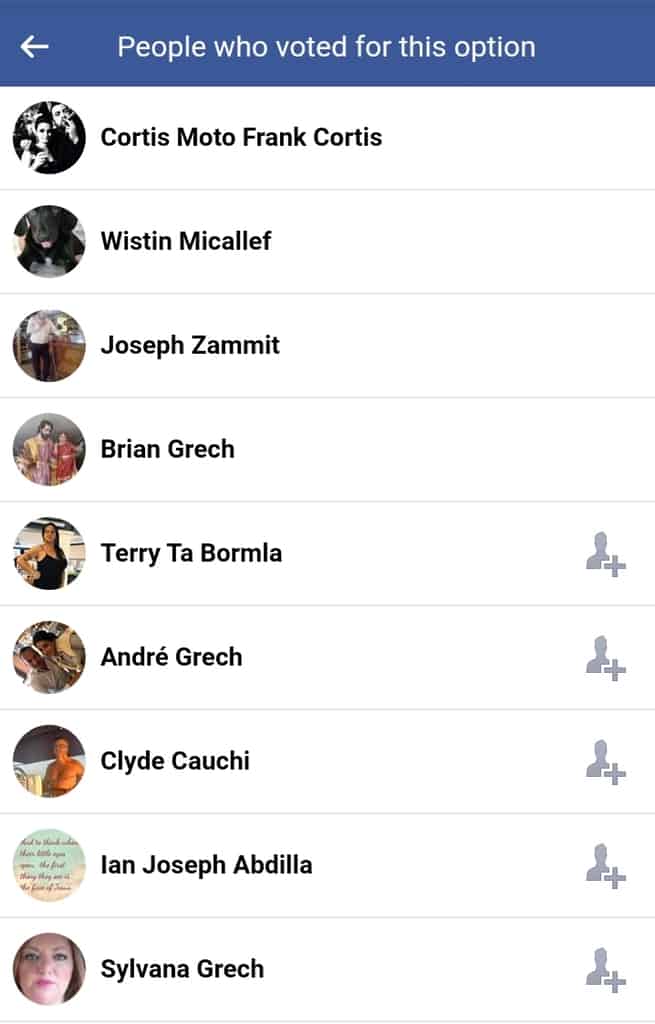This screenshot has width=655, height=1024.
Task: Add Terry Ta Bormla as a friend
Action: tap(605, 554)
